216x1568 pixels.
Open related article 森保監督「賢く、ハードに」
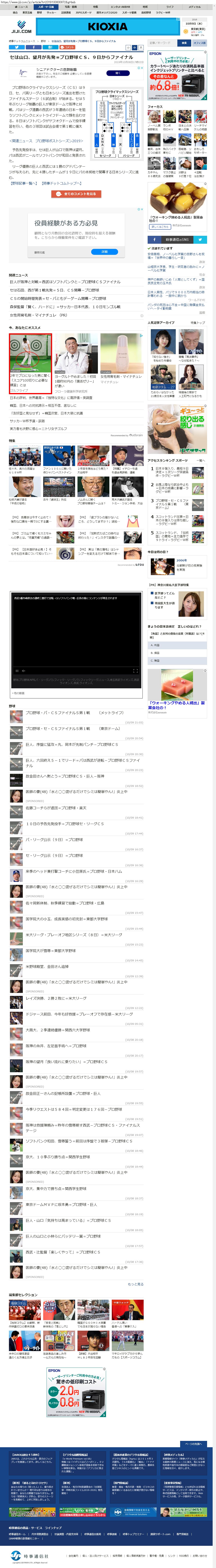coord(56,307)
